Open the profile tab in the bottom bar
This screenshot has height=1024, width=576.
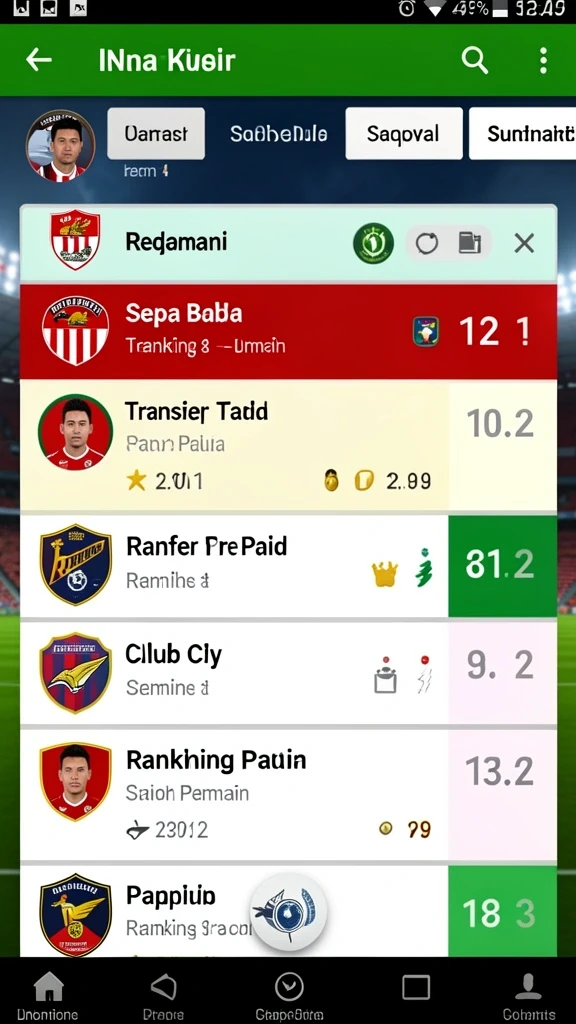click(x=528, y=995)
